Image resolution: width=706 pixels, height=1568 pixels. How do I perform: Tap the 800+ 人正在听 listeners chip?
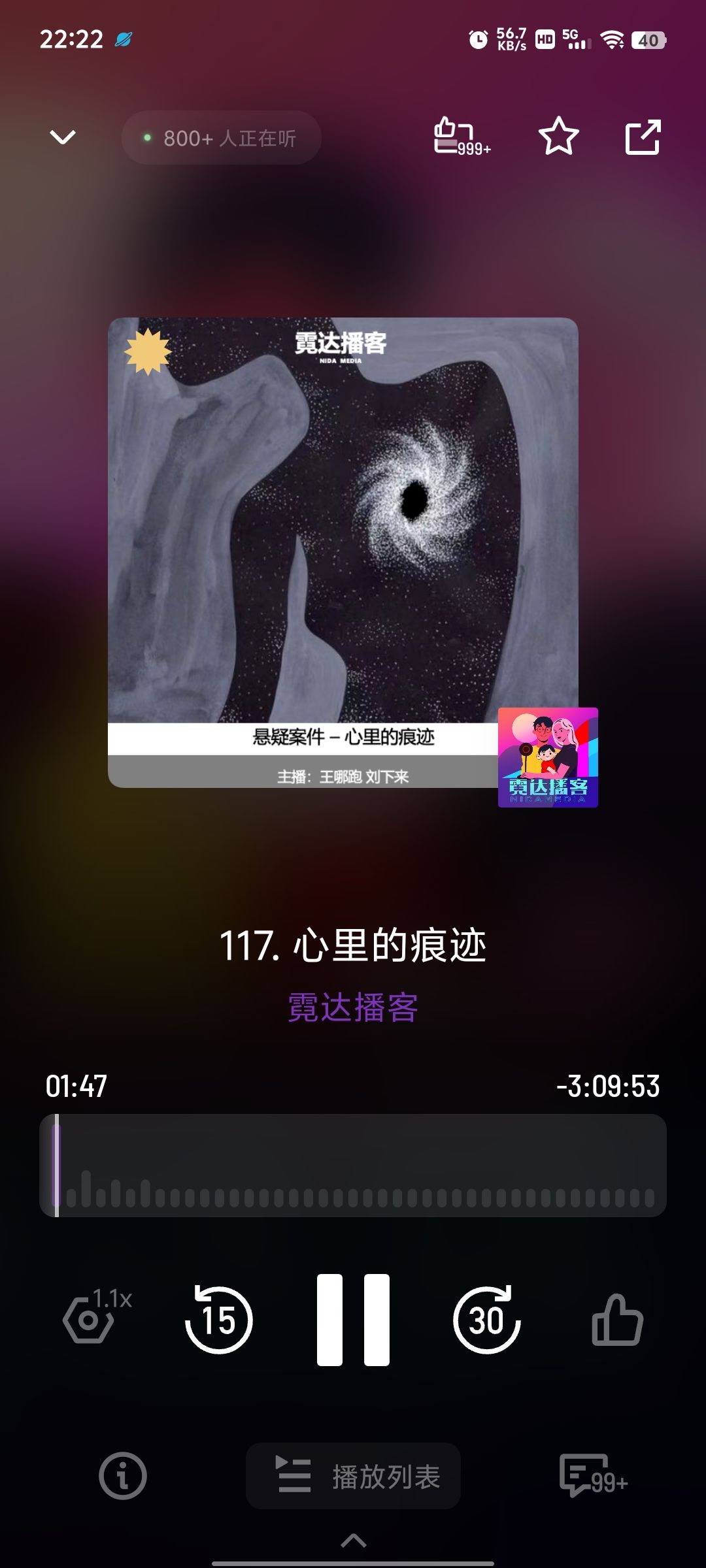point(221,138)
